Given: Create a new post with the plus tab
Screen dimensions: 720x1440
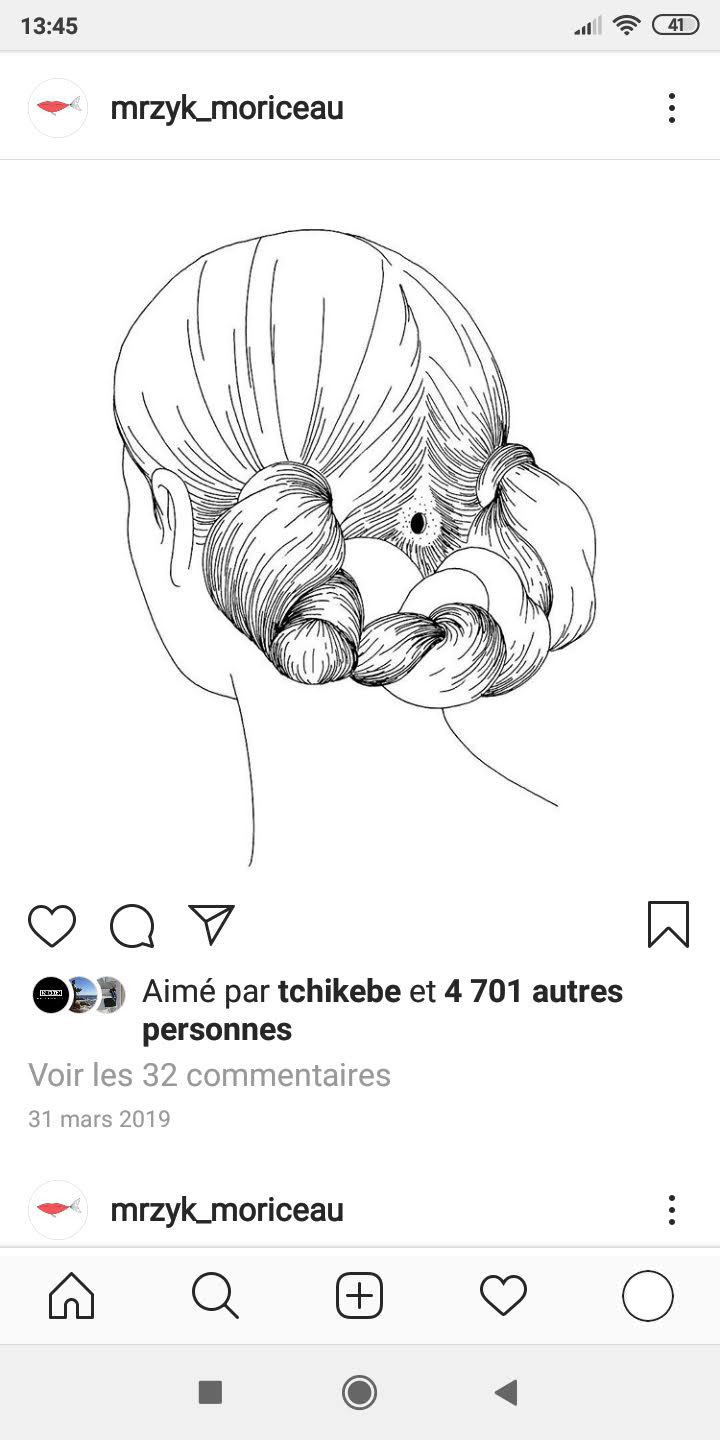Looking at the screenshot, I should pyautogui.click(x=359, y=1296).
